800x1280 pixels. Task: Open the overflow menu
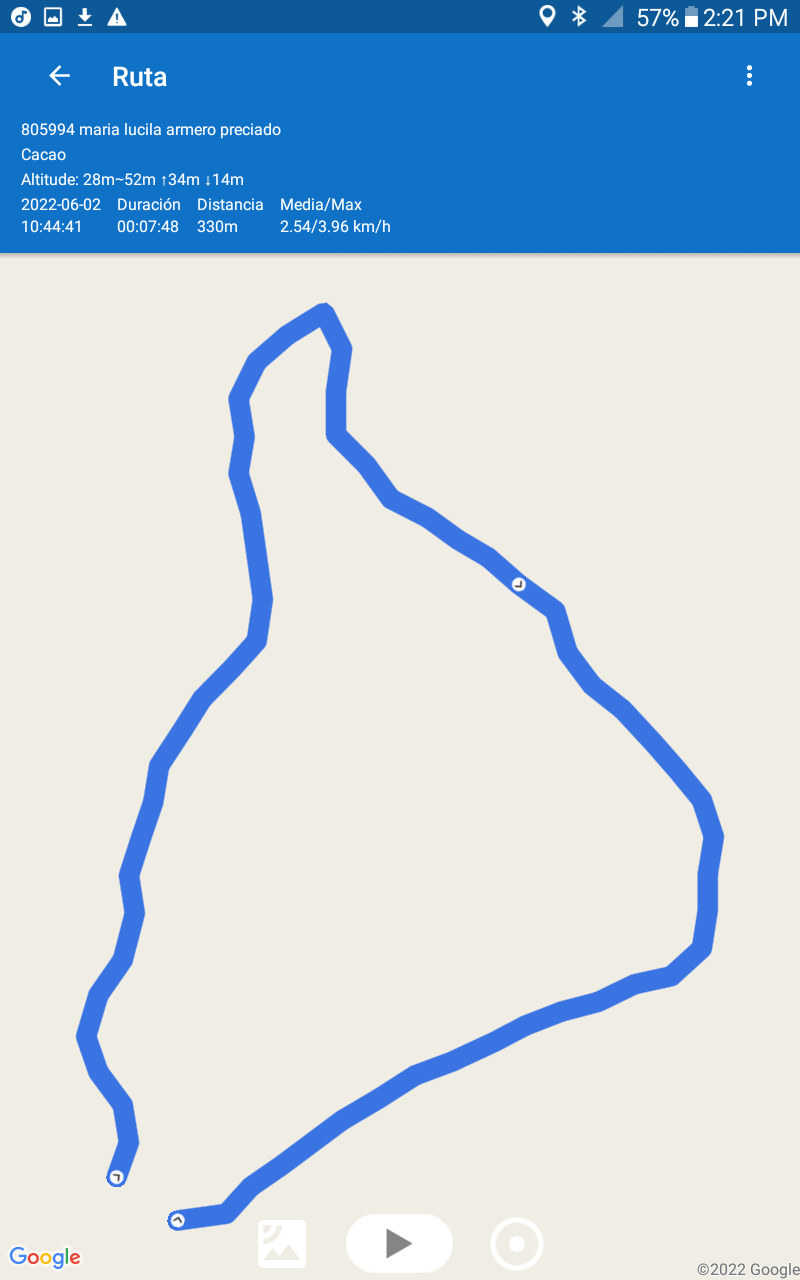[749, 76]
